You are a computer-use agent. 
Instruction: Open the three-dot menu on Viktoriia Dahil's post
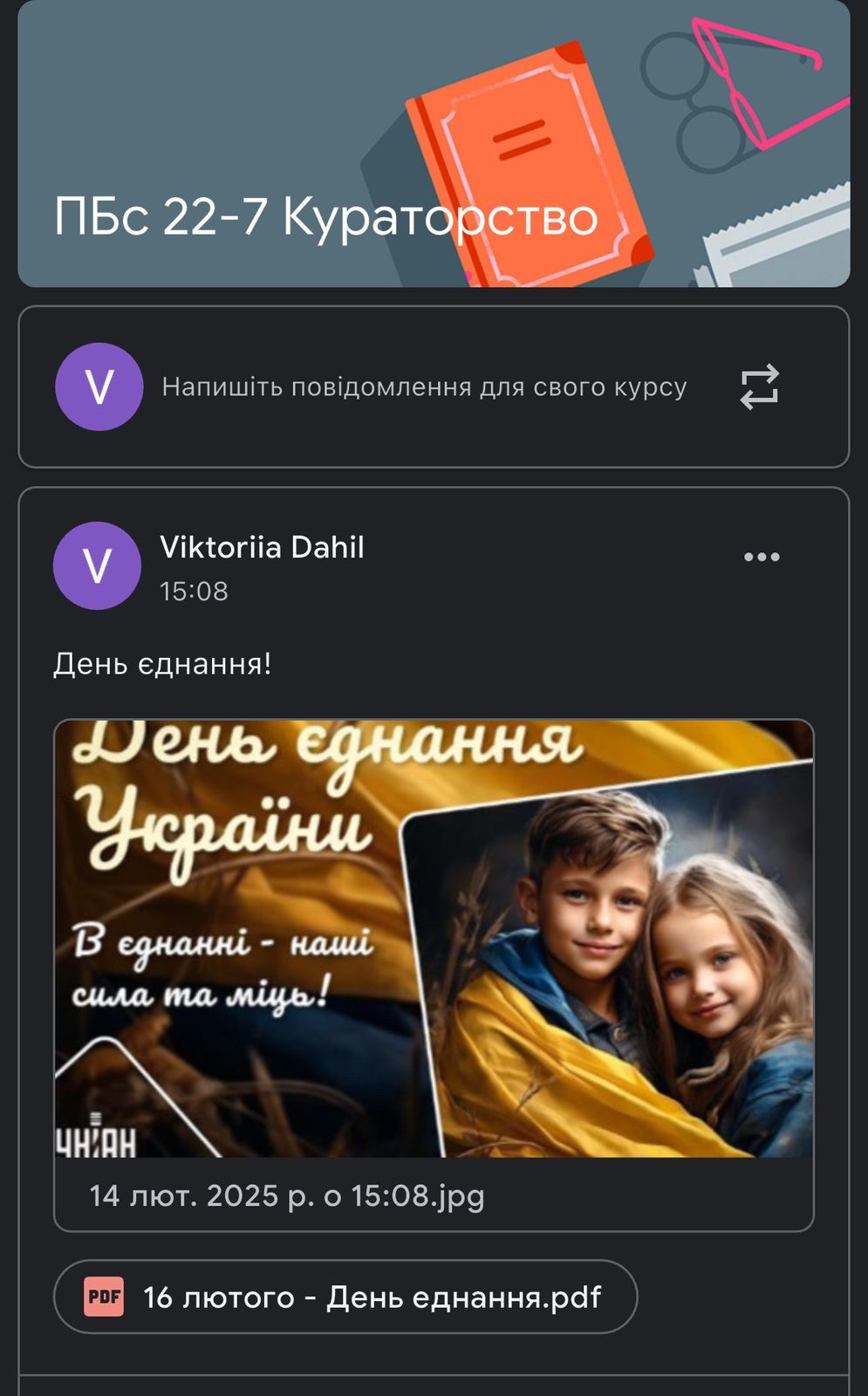[761, 557]
